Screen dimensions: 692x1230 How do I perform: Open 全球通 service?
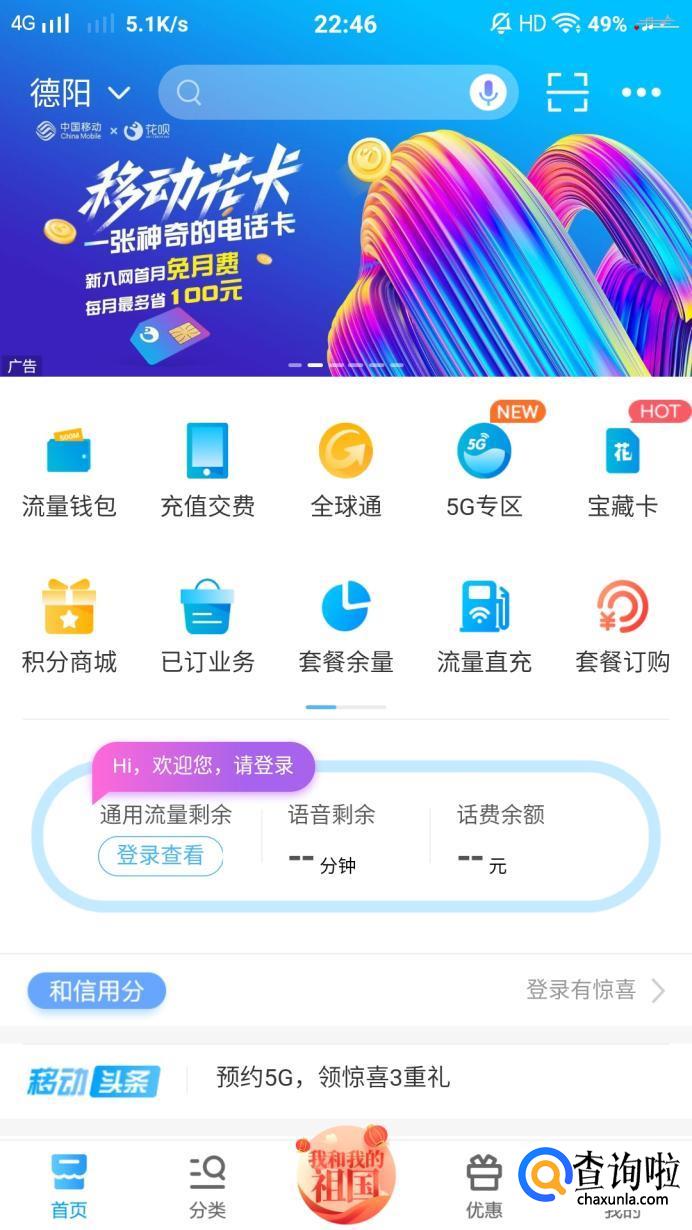pos(345,470)
